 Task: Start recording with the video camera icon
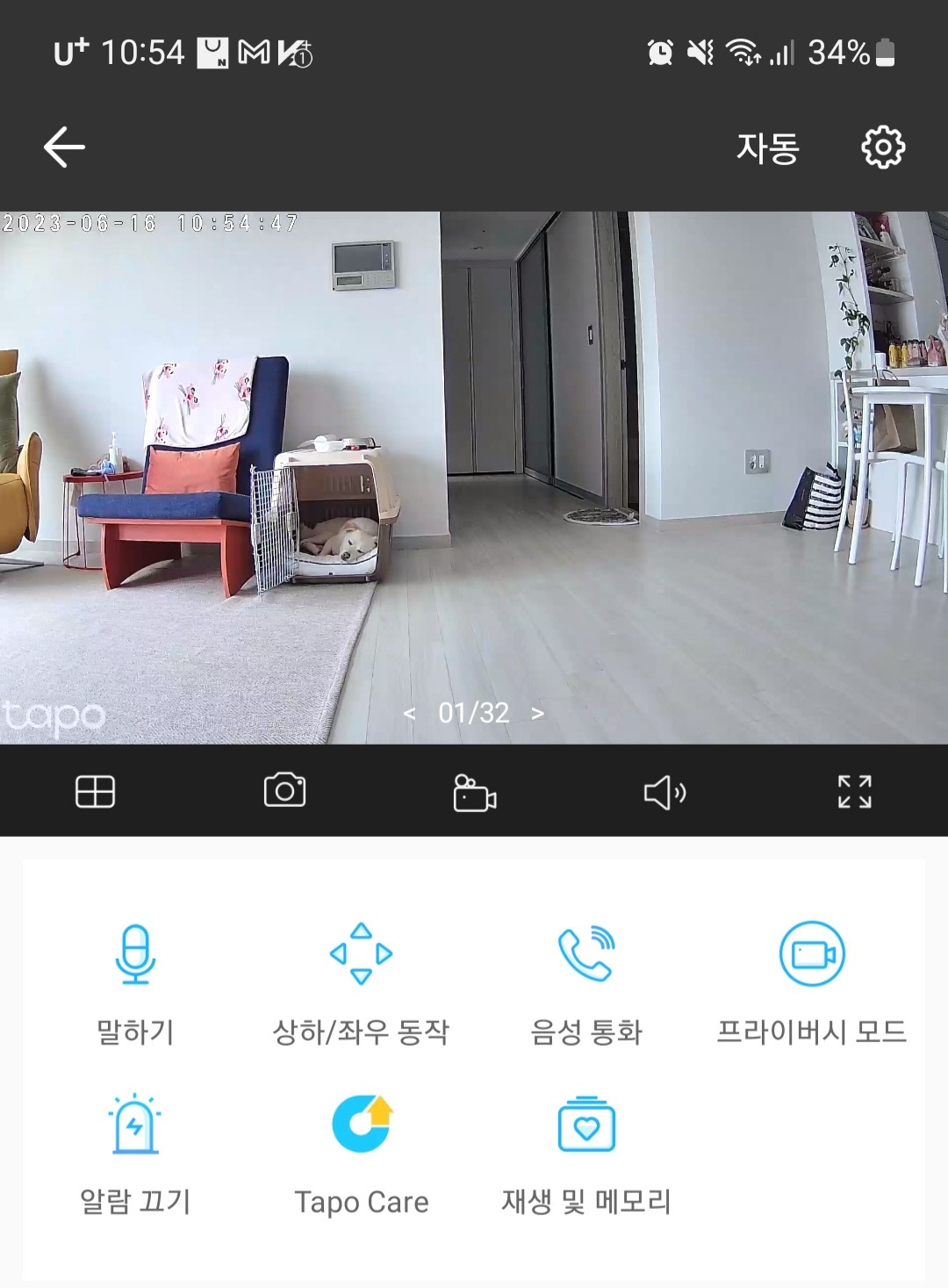tap(474, 792)
